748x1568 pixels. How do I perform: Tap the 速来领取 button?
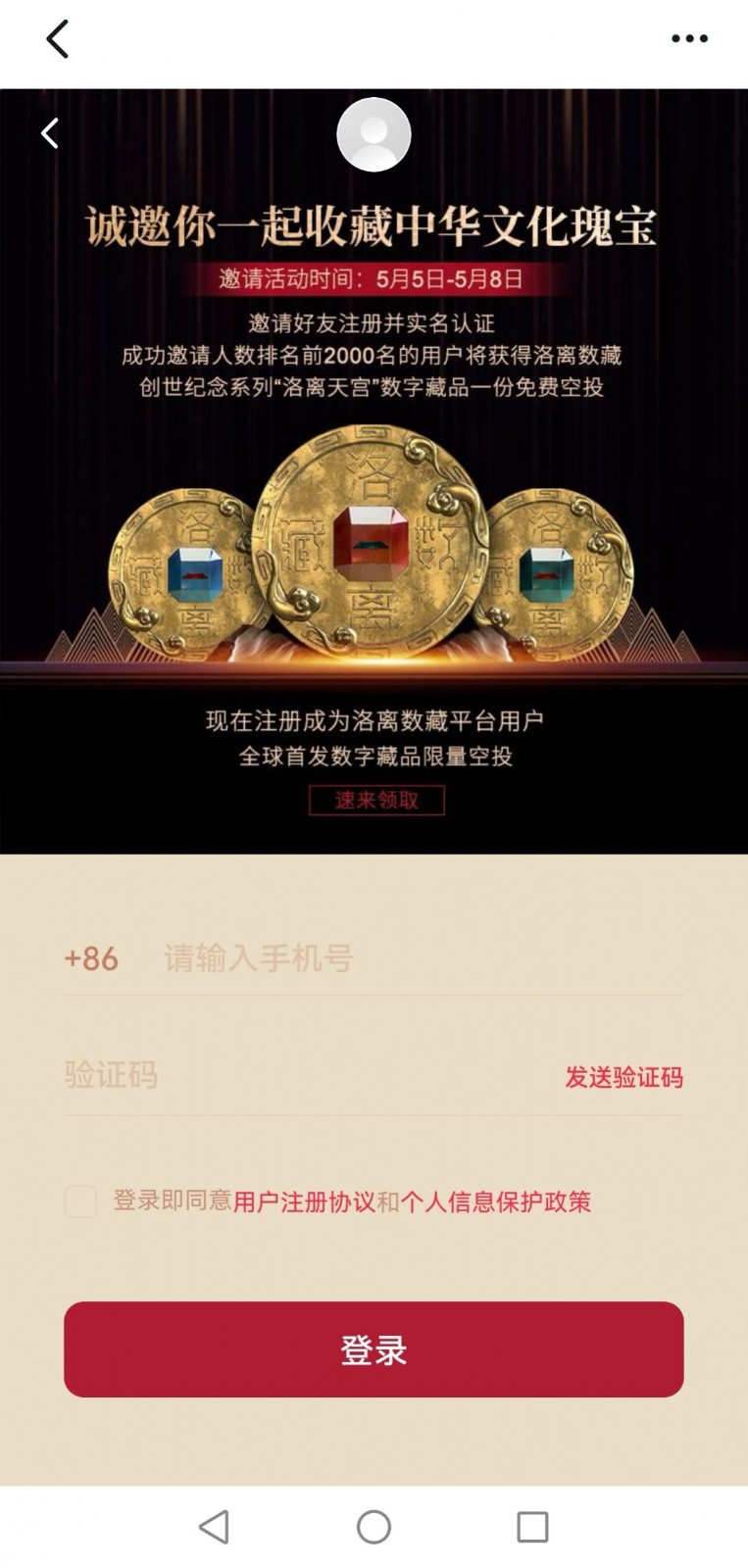click(376, 800)
